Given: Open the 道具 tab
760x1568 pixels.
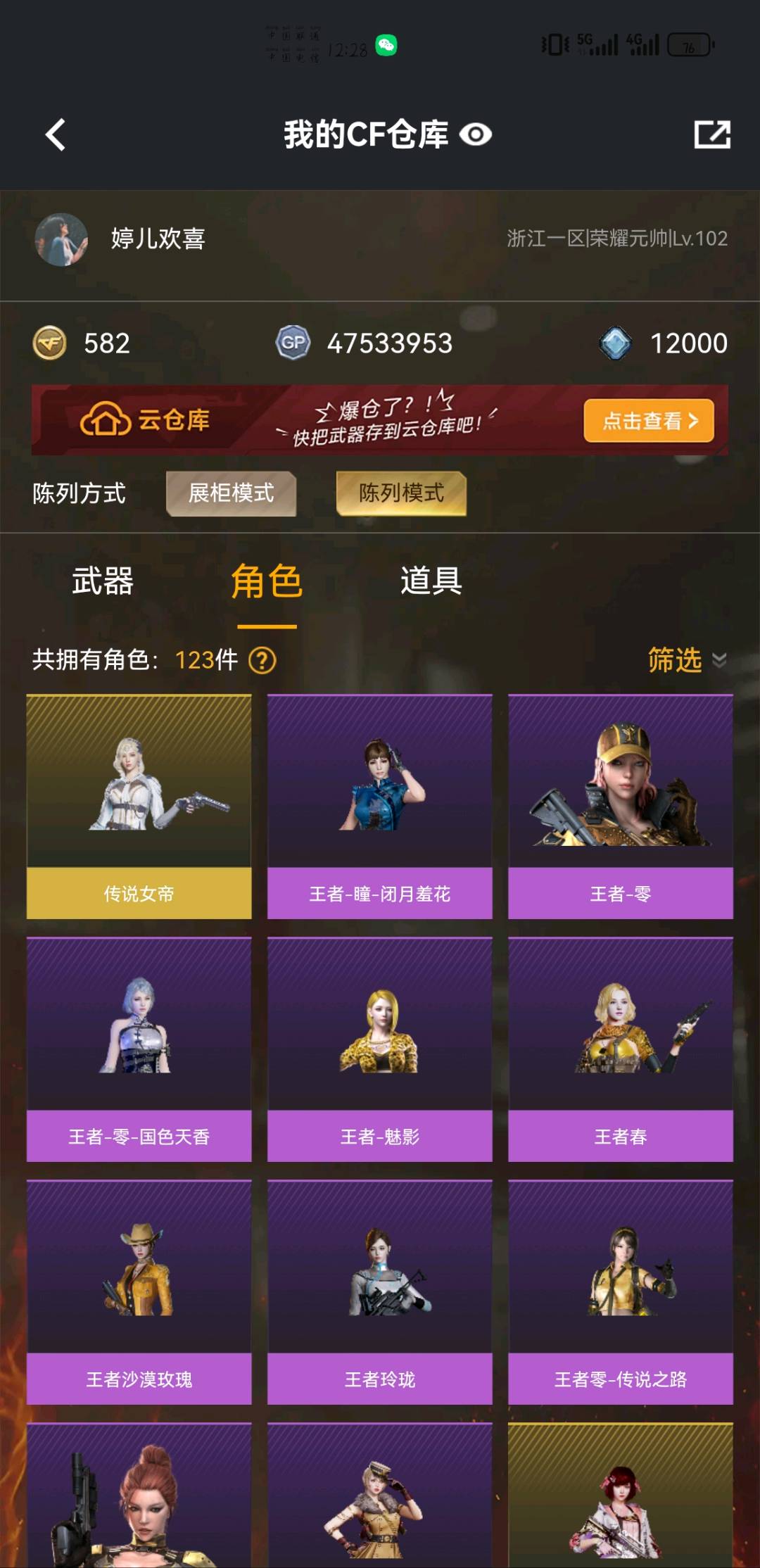Looking at the screenshot, I should pyautogui.click(x=431, y=581).
